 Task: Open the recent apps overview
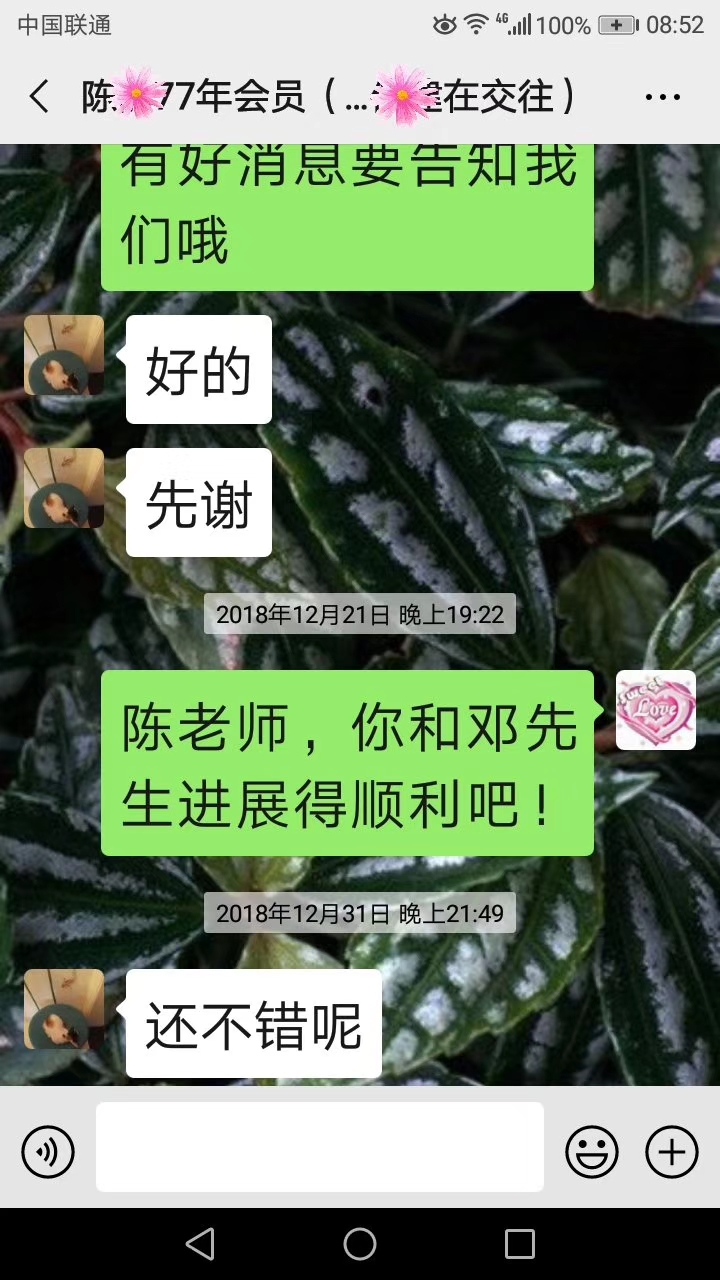point(519,1244)
